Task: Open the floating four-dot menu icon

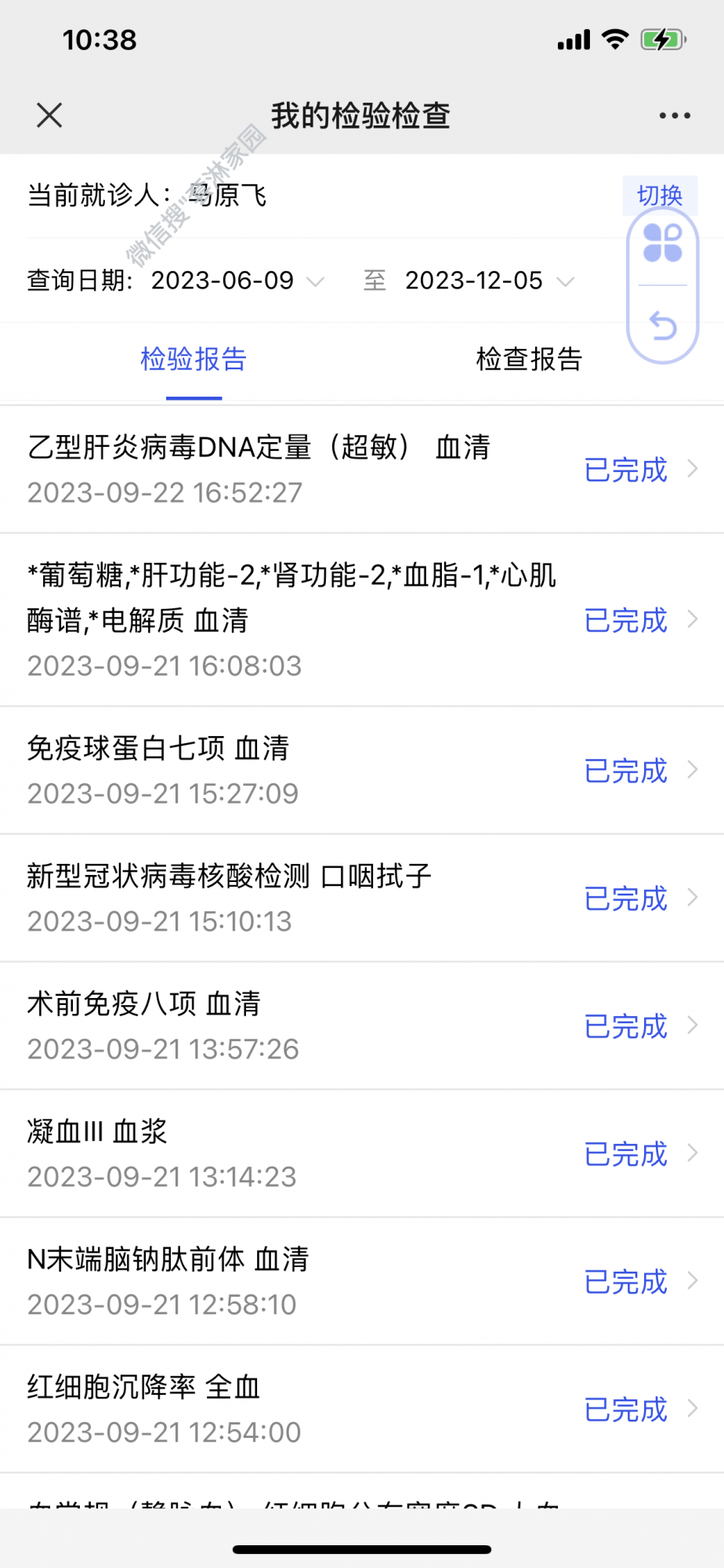Action: click(663, 243)
